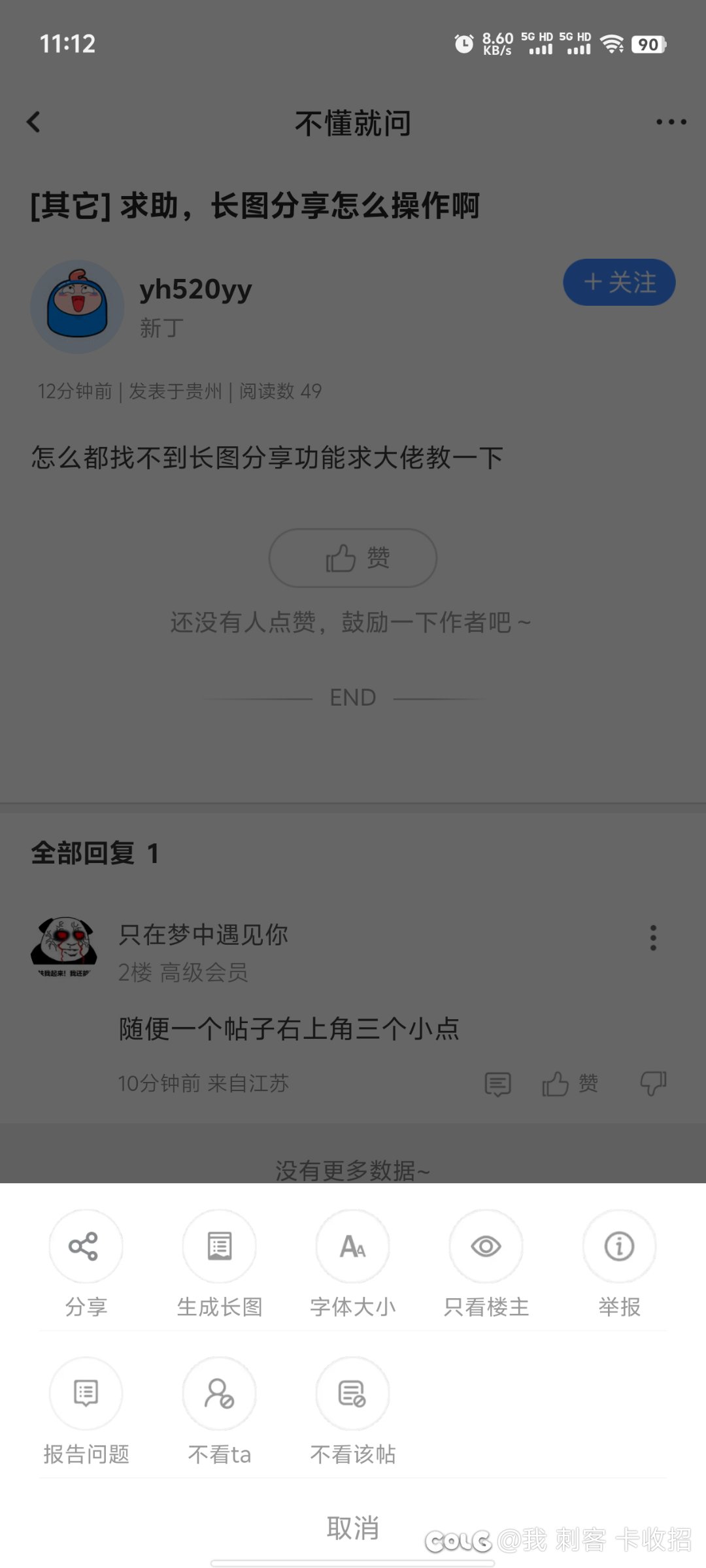
Task: Select 生成长图 to generate a long image
Action: tap(219, 1265)
